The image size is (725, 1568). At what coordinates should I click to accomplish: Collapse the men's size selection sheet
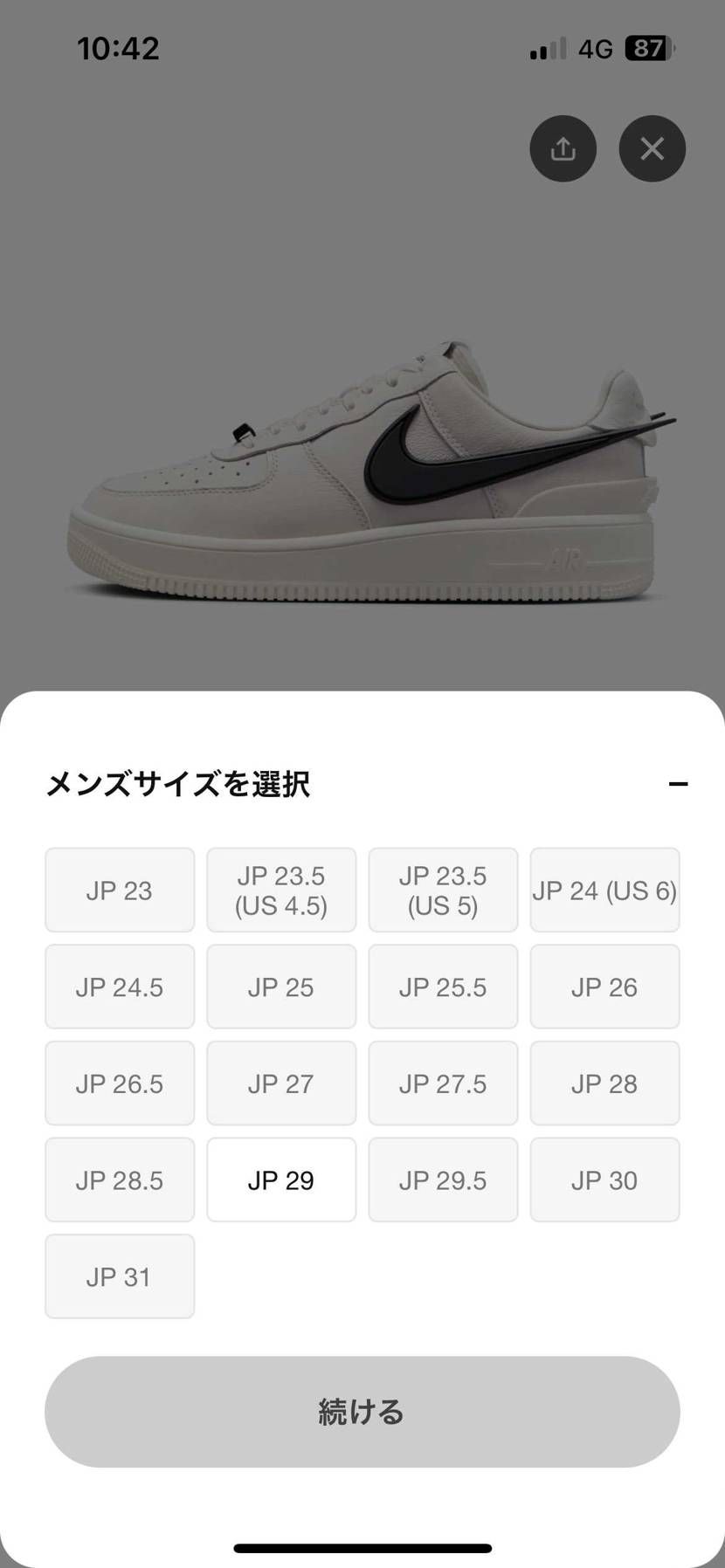click(678, 784)
